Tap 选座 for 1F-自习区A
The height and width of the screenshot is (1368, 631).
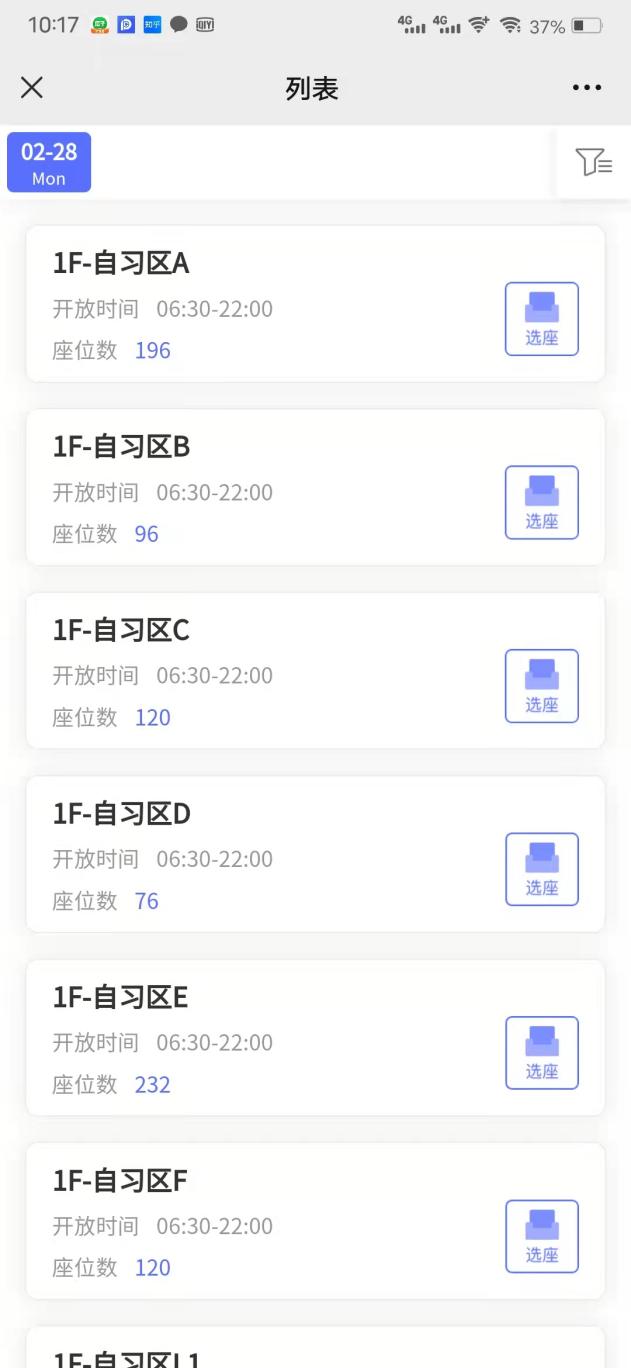click(541, 319)
